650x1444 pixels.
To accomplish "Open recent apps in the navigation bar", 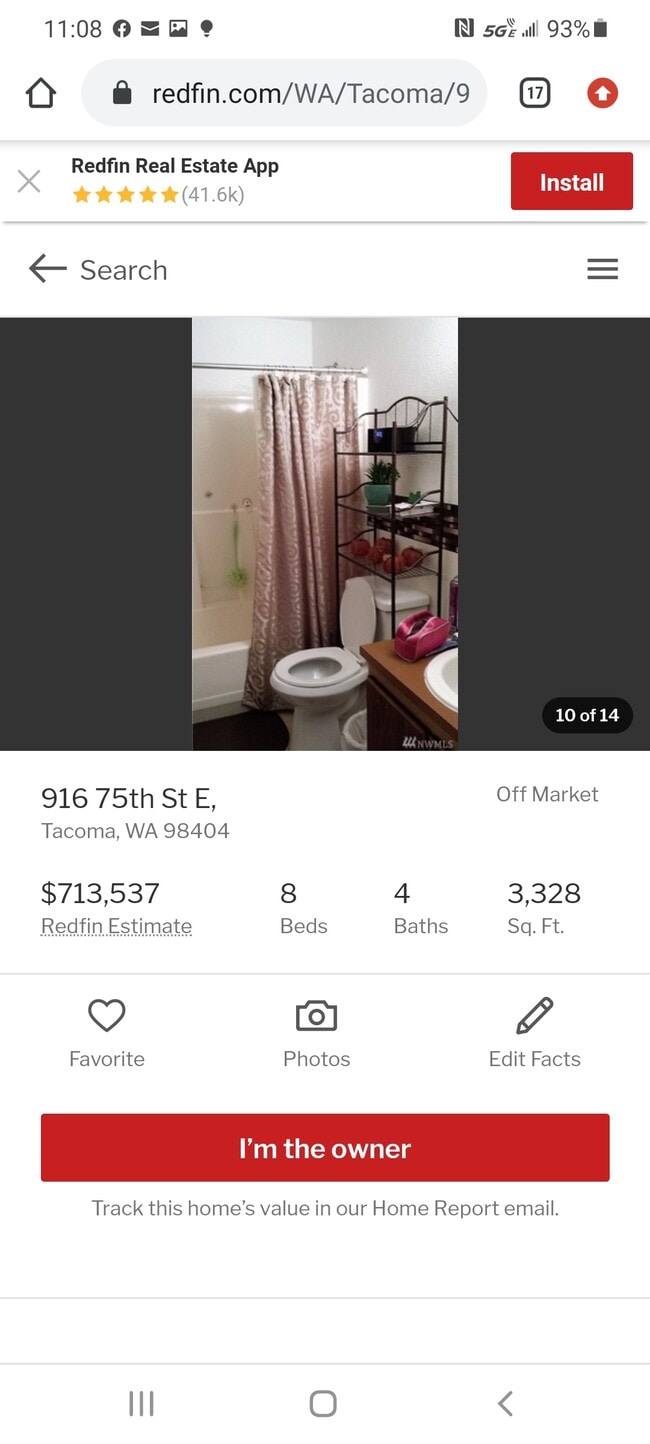I will [x=141, y=1404].
